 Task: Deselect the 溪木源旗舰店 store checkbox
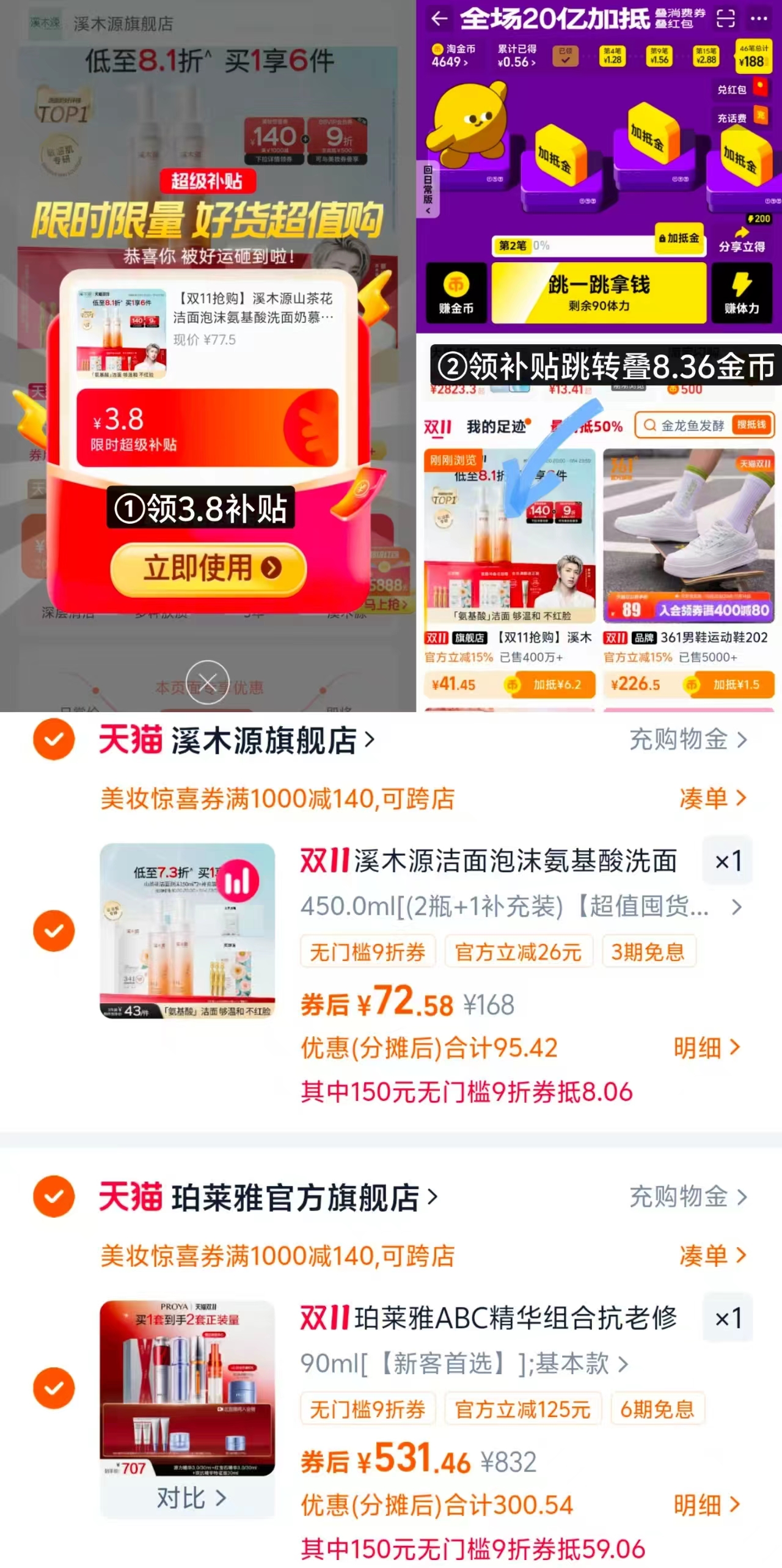click(54, 742)
